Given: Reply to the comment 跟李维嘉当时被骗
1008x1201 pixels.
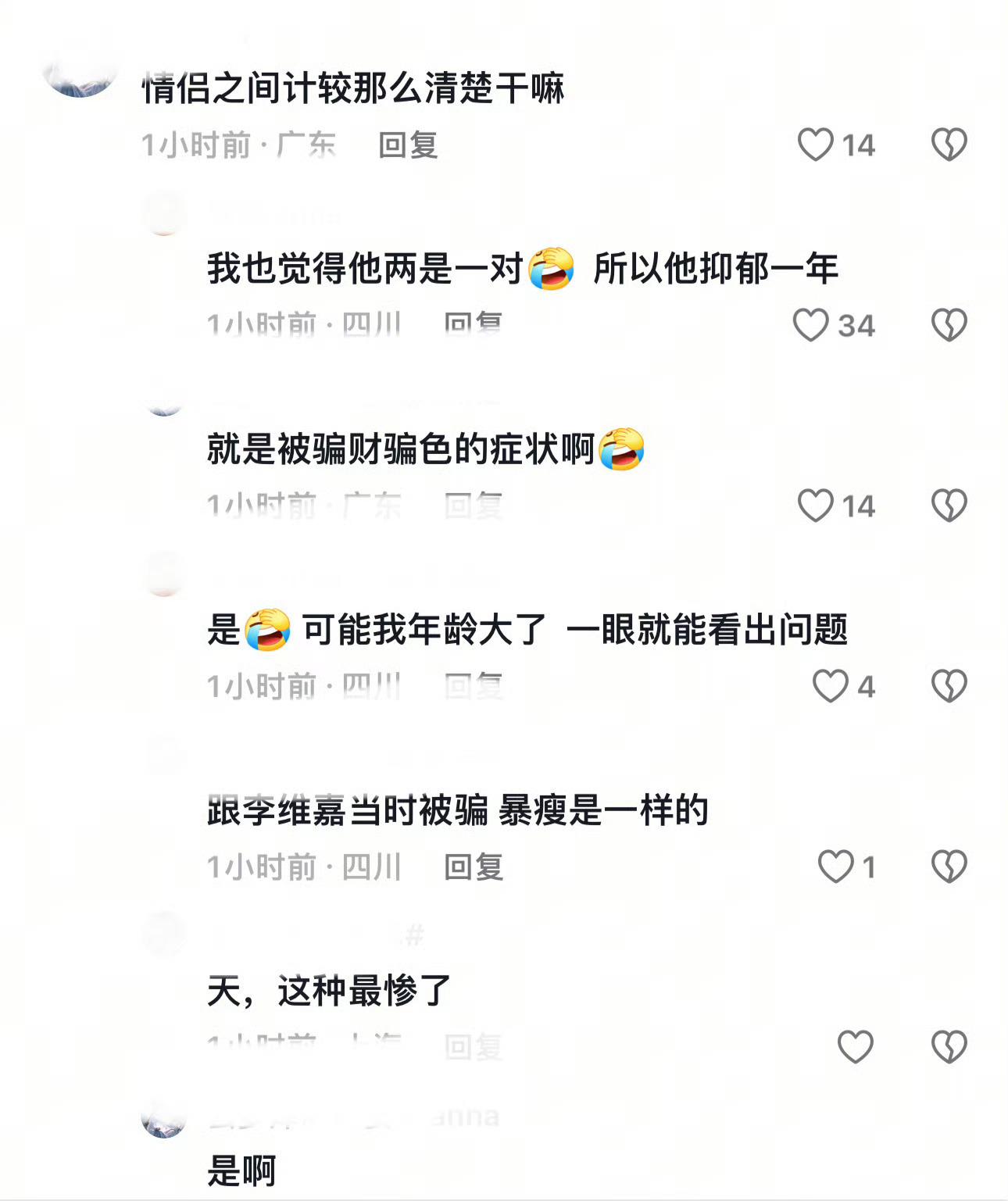Looking at the screenshot, I should [474, 867].
